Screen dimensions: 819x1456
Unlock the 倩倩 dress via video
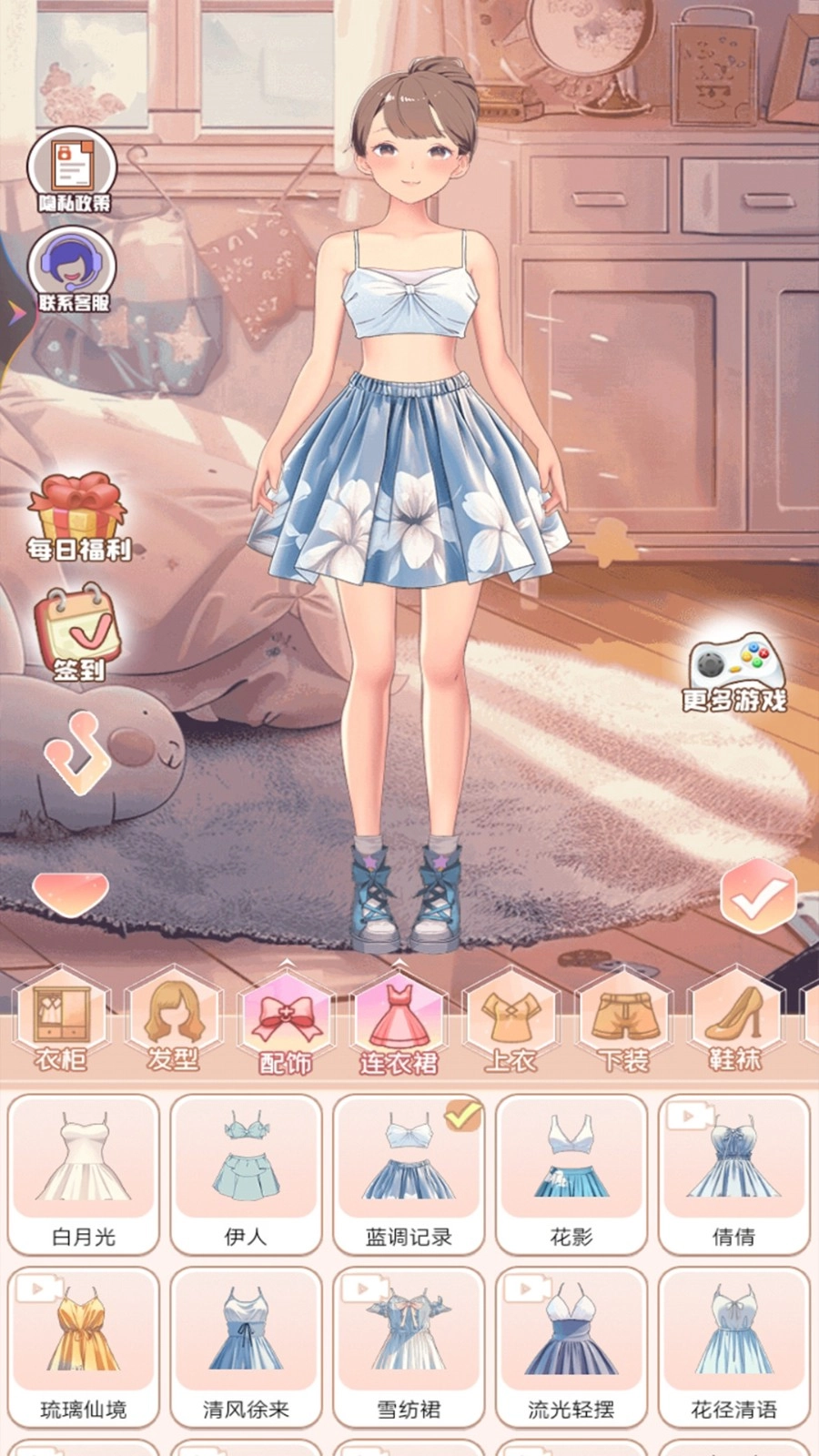[x=733, y=1174]
